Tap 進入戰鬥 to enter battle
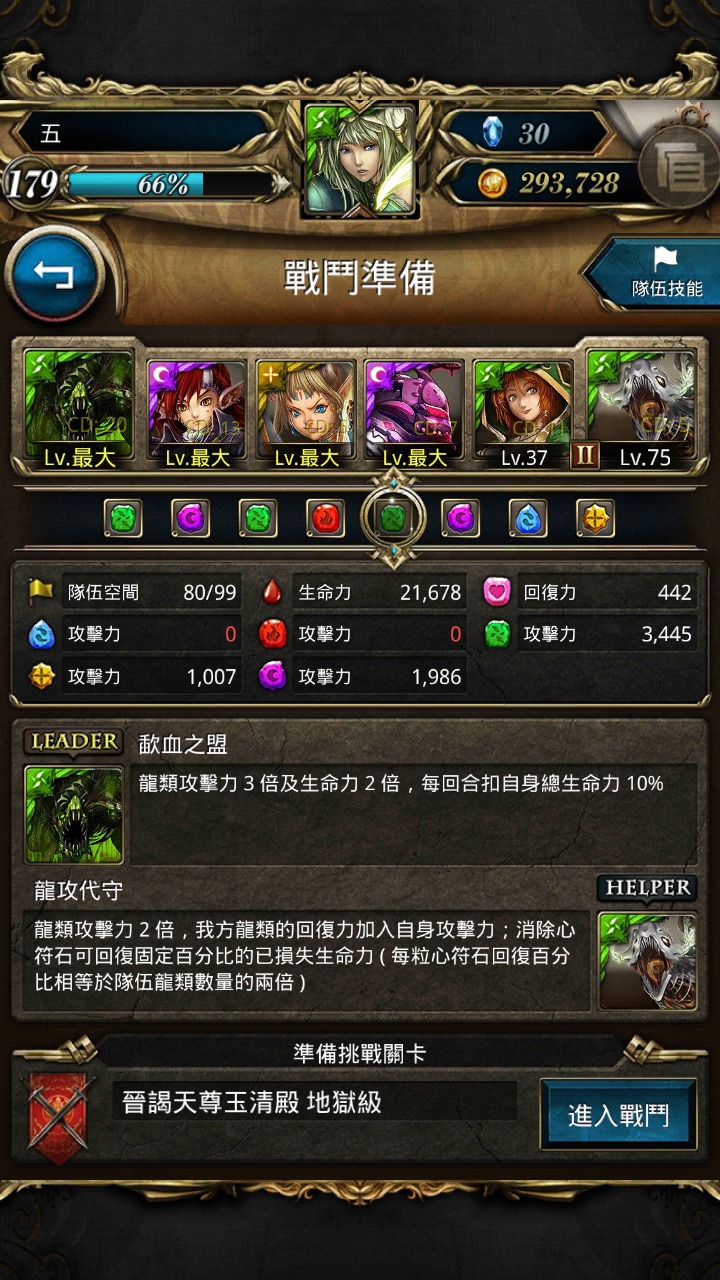The width and height of the screenshot is (720, 1280). [x=618, y=1114]
